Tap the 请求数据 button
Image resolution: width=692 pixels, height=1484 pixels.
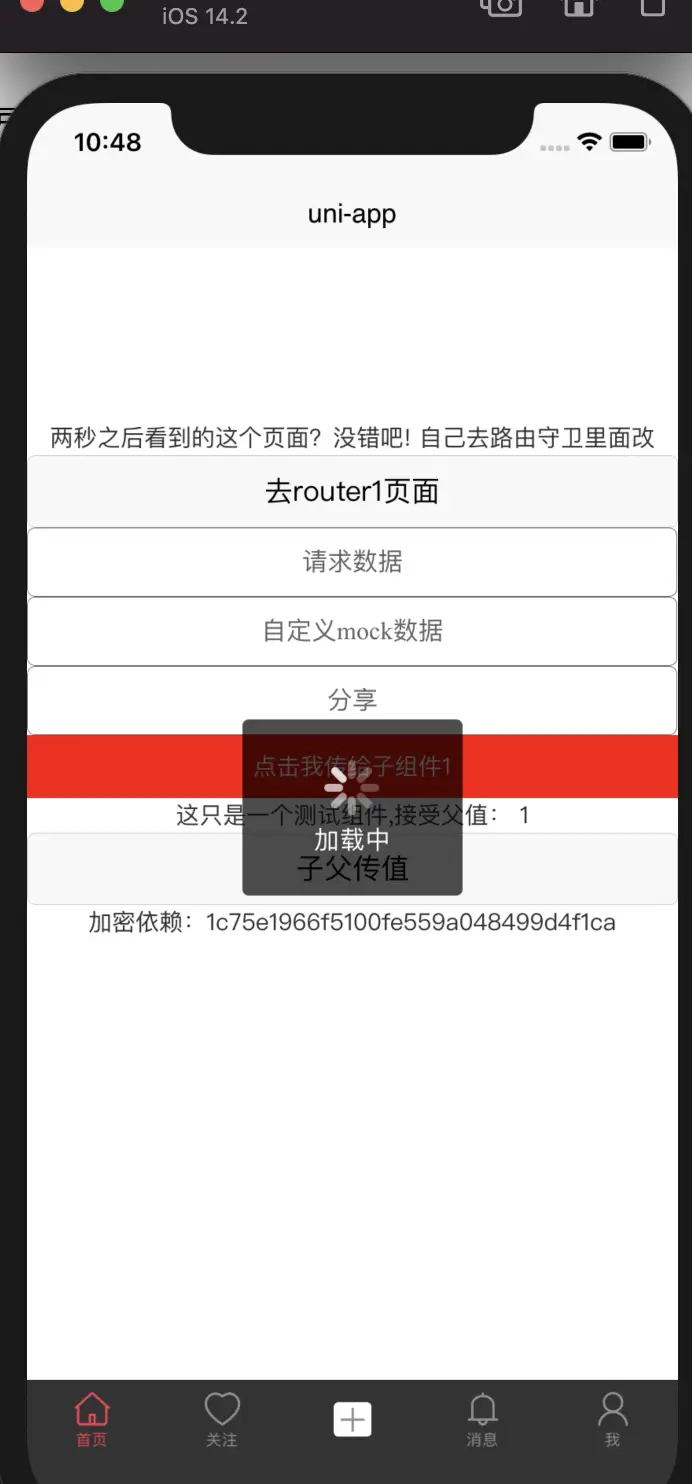click(352, 562)
